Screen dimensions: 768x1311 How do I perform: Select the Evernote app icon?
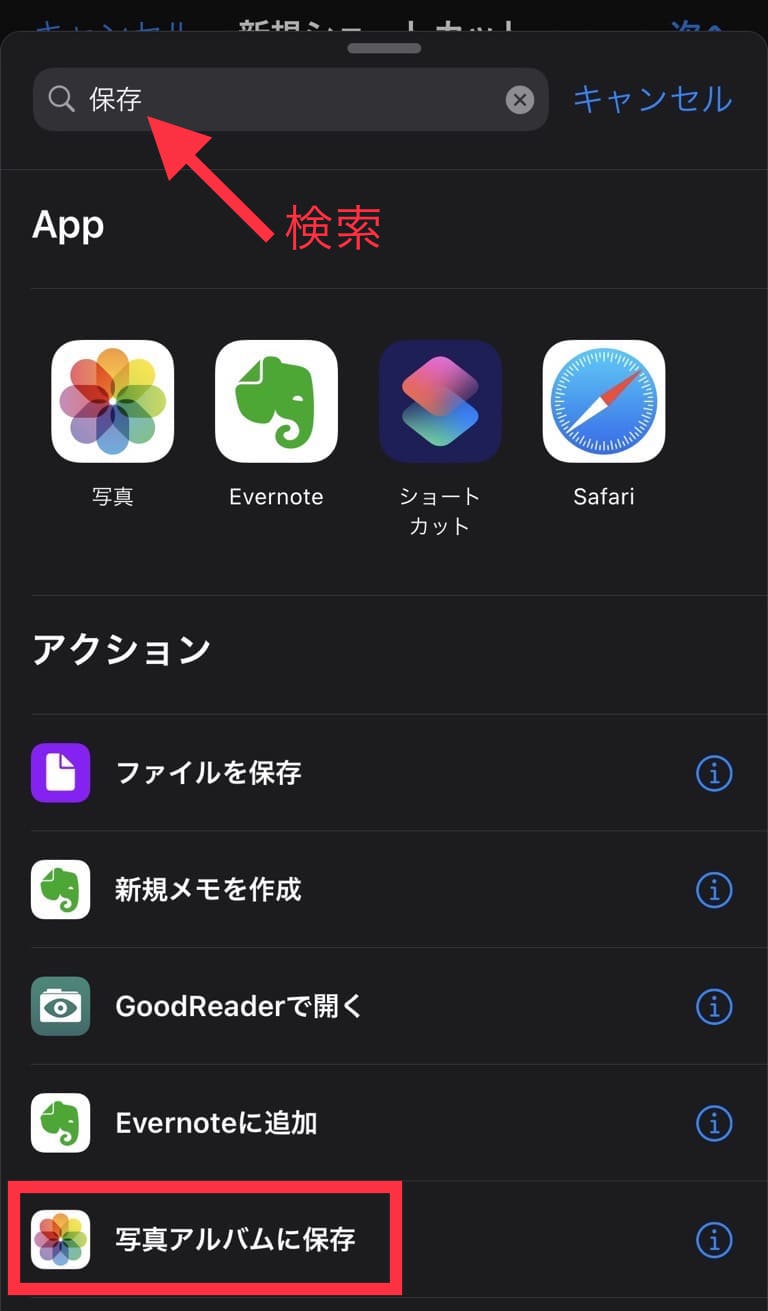(276, 401)
